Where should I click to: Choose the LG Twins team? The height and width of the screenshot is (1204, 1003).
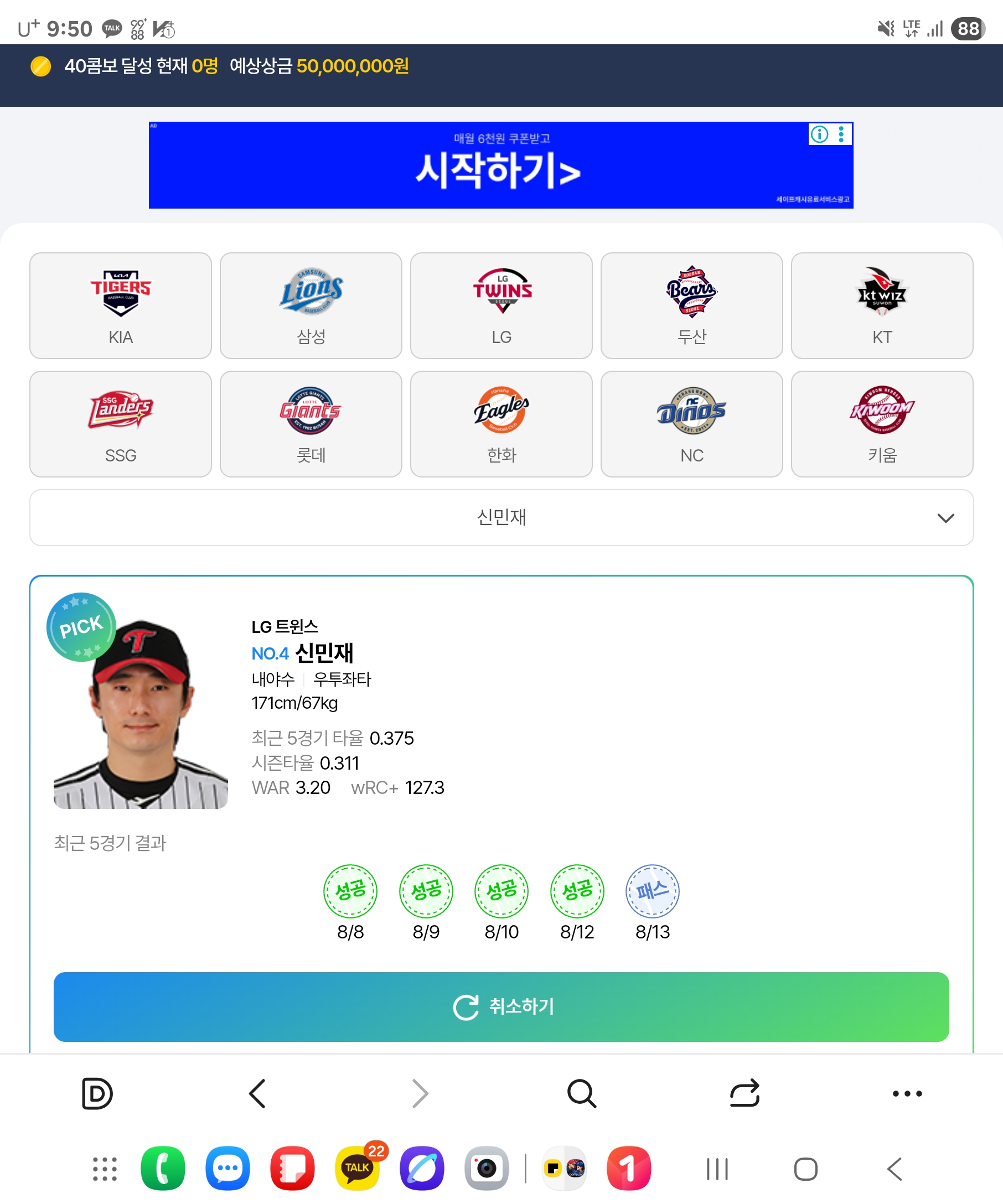(x=501, y=305)
